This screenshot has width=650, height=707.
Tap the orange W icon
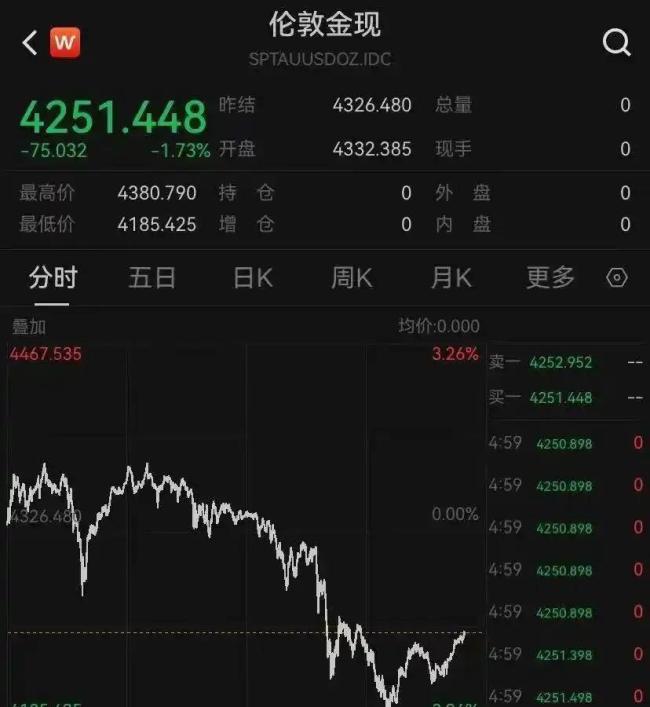click(x=65, y=43)
